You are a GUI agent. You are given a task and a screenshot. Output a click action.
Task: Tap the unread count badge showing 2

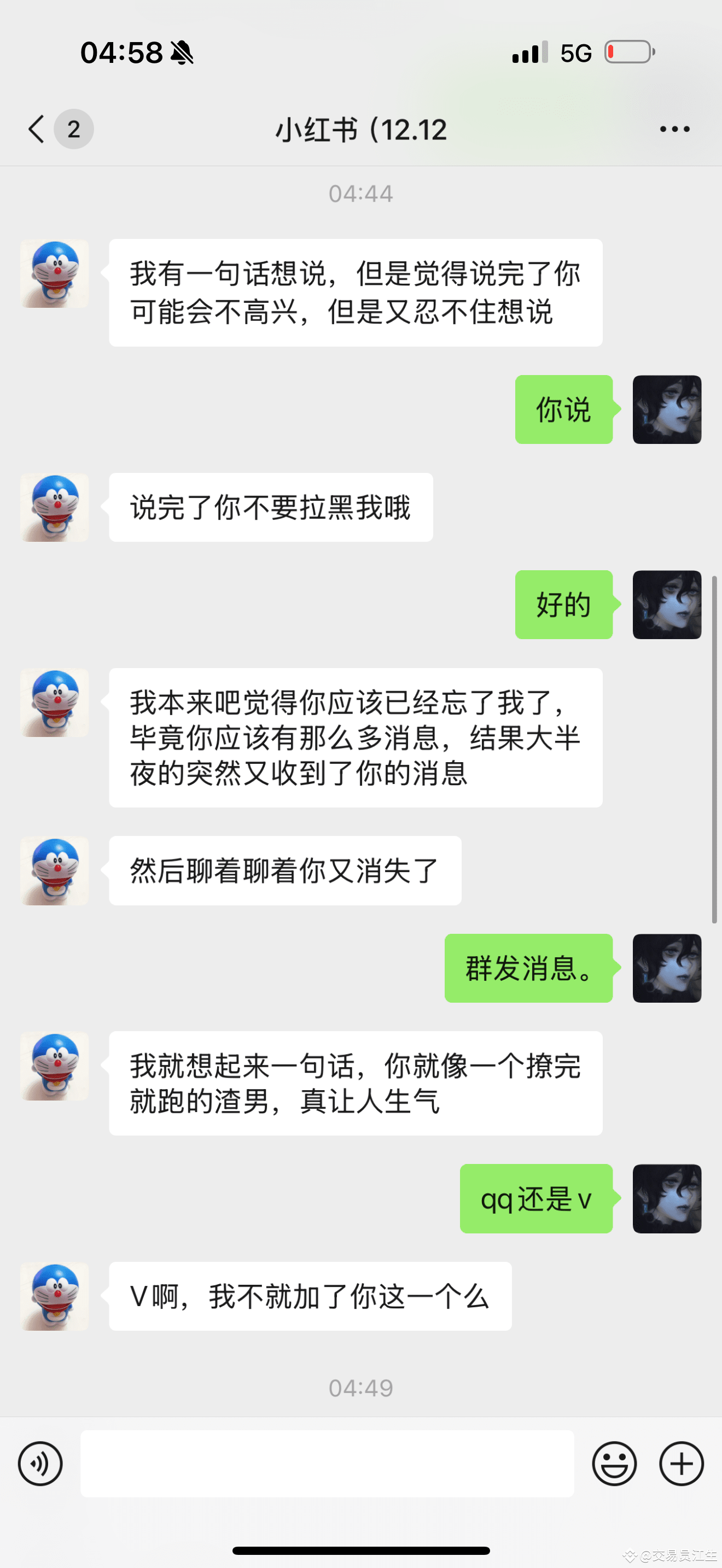[x=73, y=130]
